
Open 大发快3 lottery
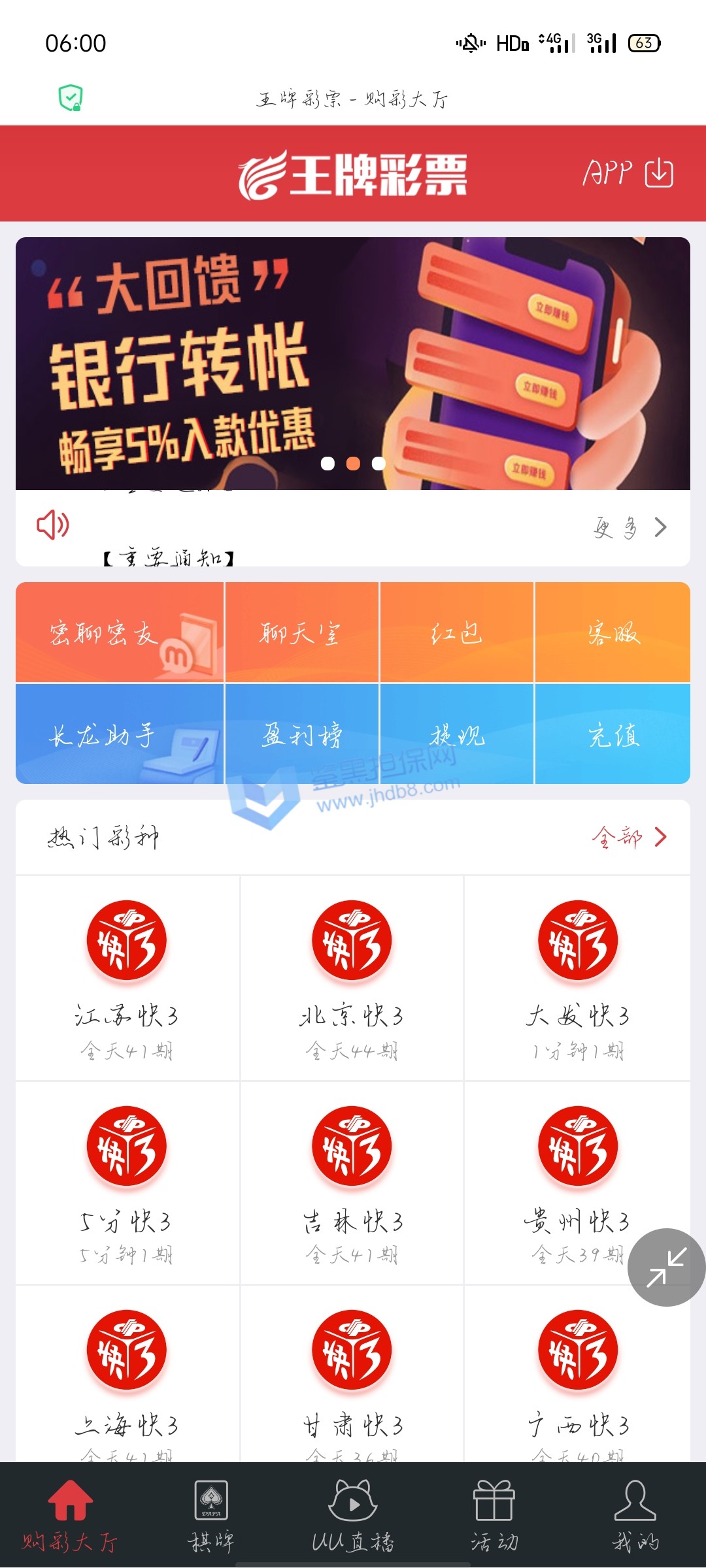tap(578, 977)
